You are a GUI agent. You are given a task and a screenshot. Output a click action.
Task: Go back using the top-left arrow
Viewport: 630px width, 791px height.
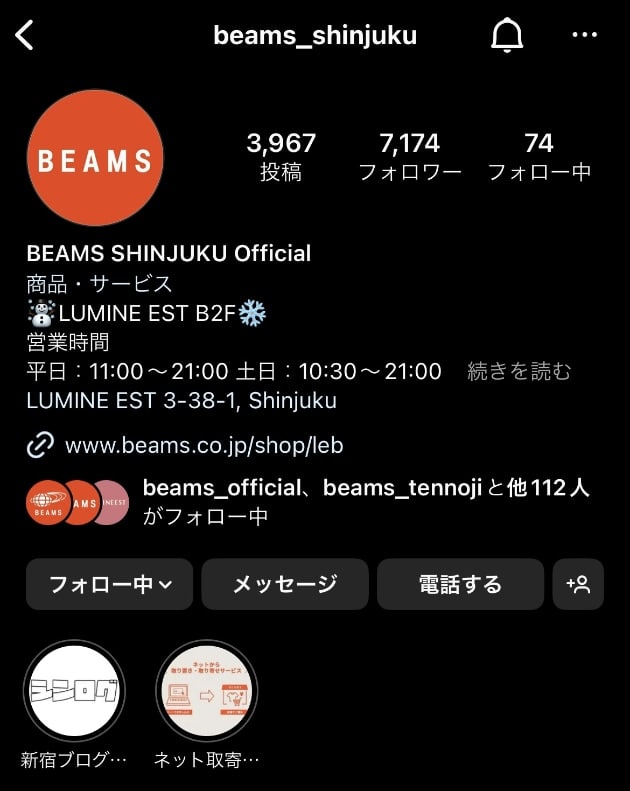(x=25, y=36)
